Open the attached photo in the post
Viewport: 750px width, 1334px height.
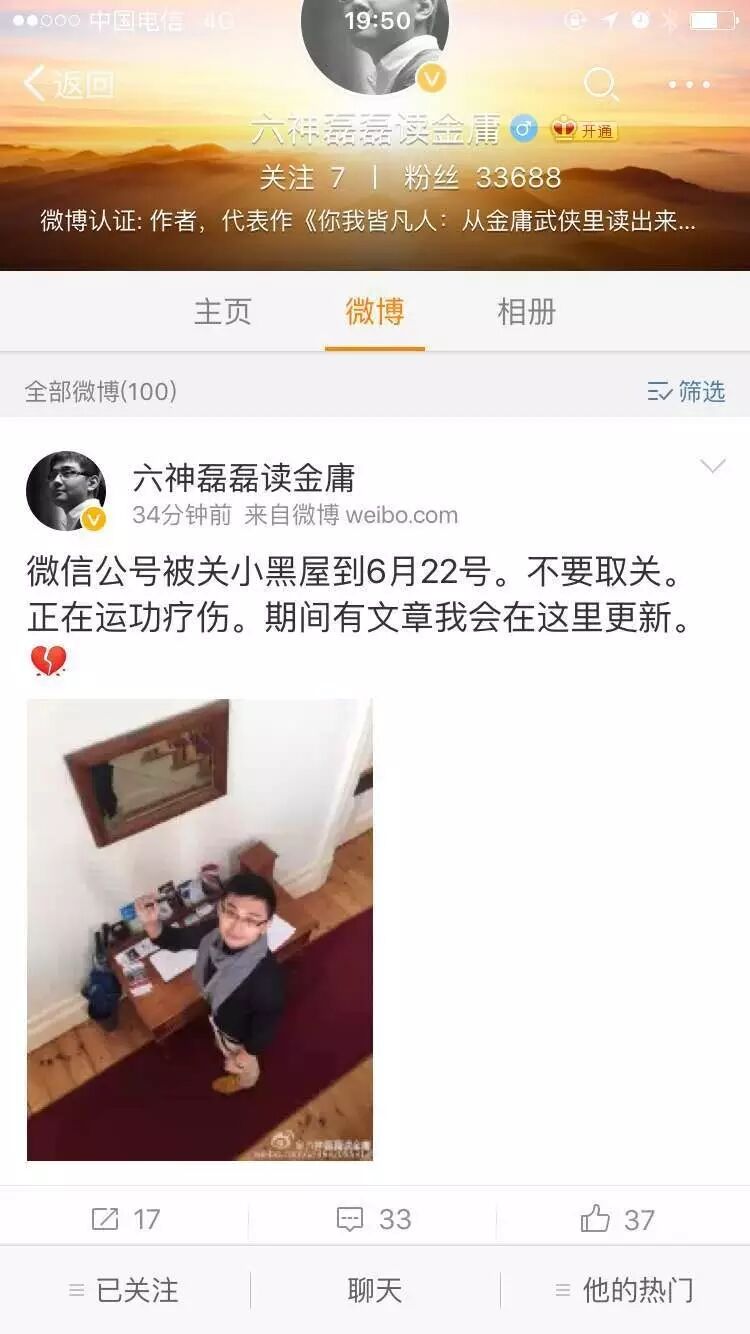pyautogui.click(x=200, y=929)
